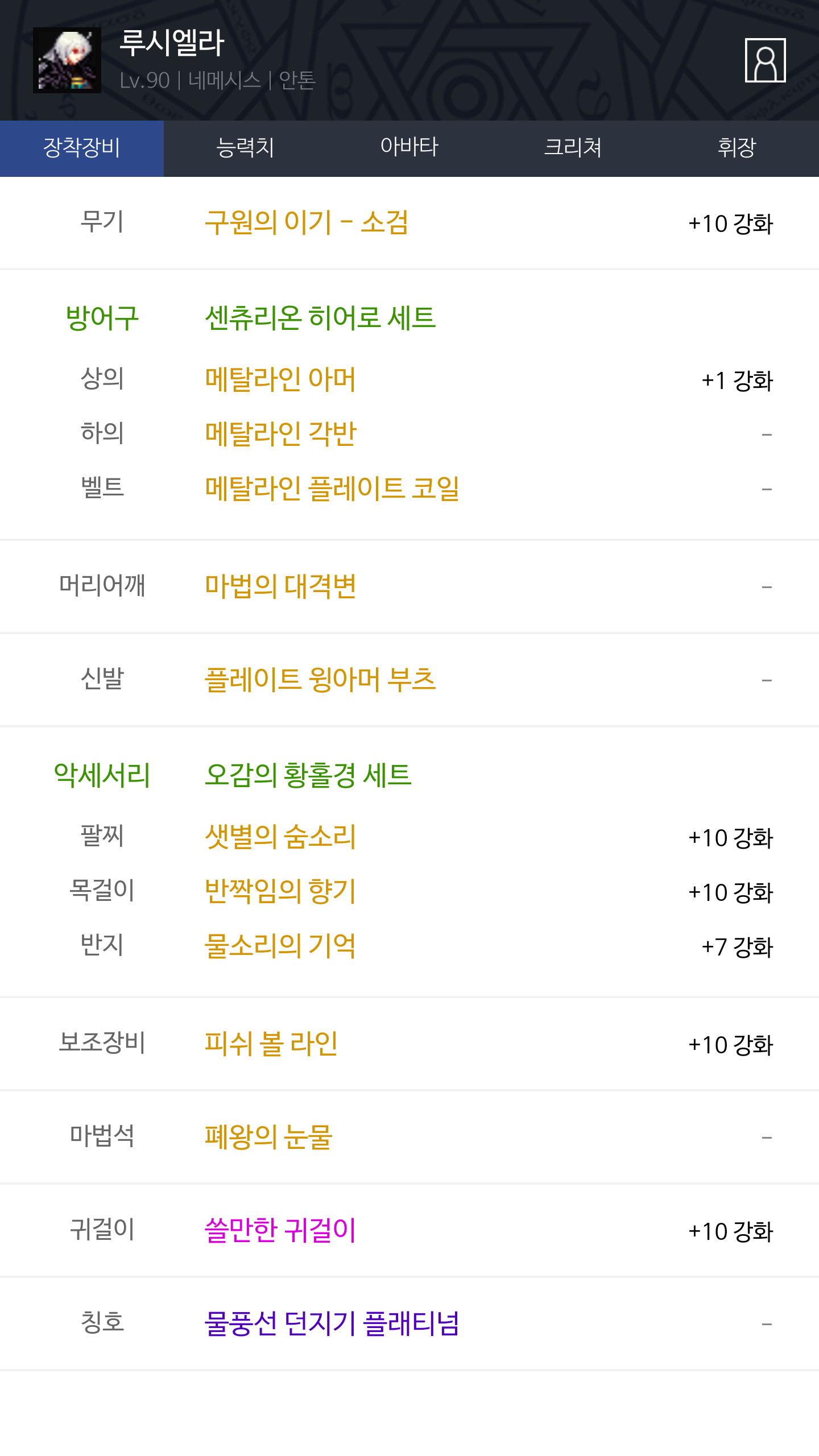
Task: Open the character portrait icon
Action: tap(766, 60)
